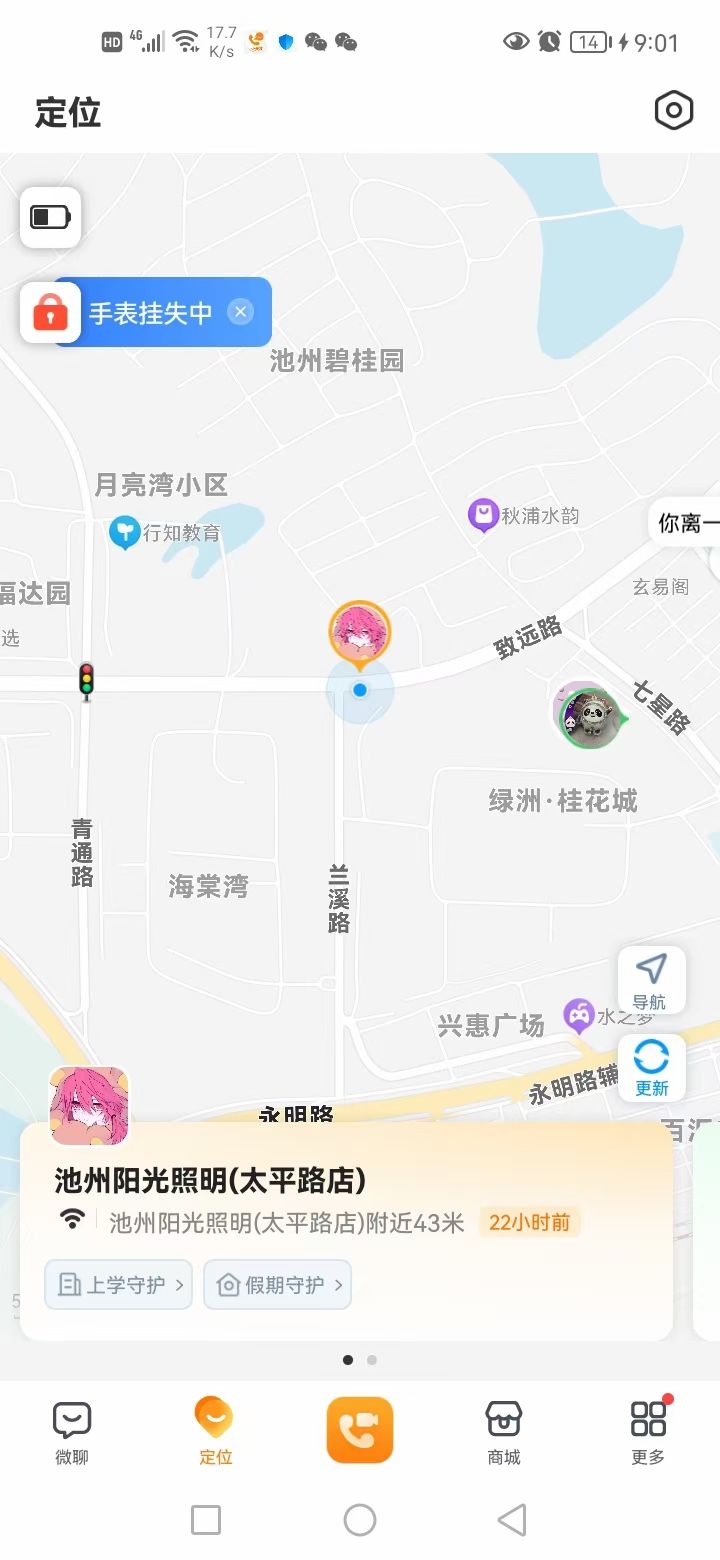Go to the 商城 tab
This screenshot has height=1560, width=720.
pyautogui.click(x=504, y=1431)
